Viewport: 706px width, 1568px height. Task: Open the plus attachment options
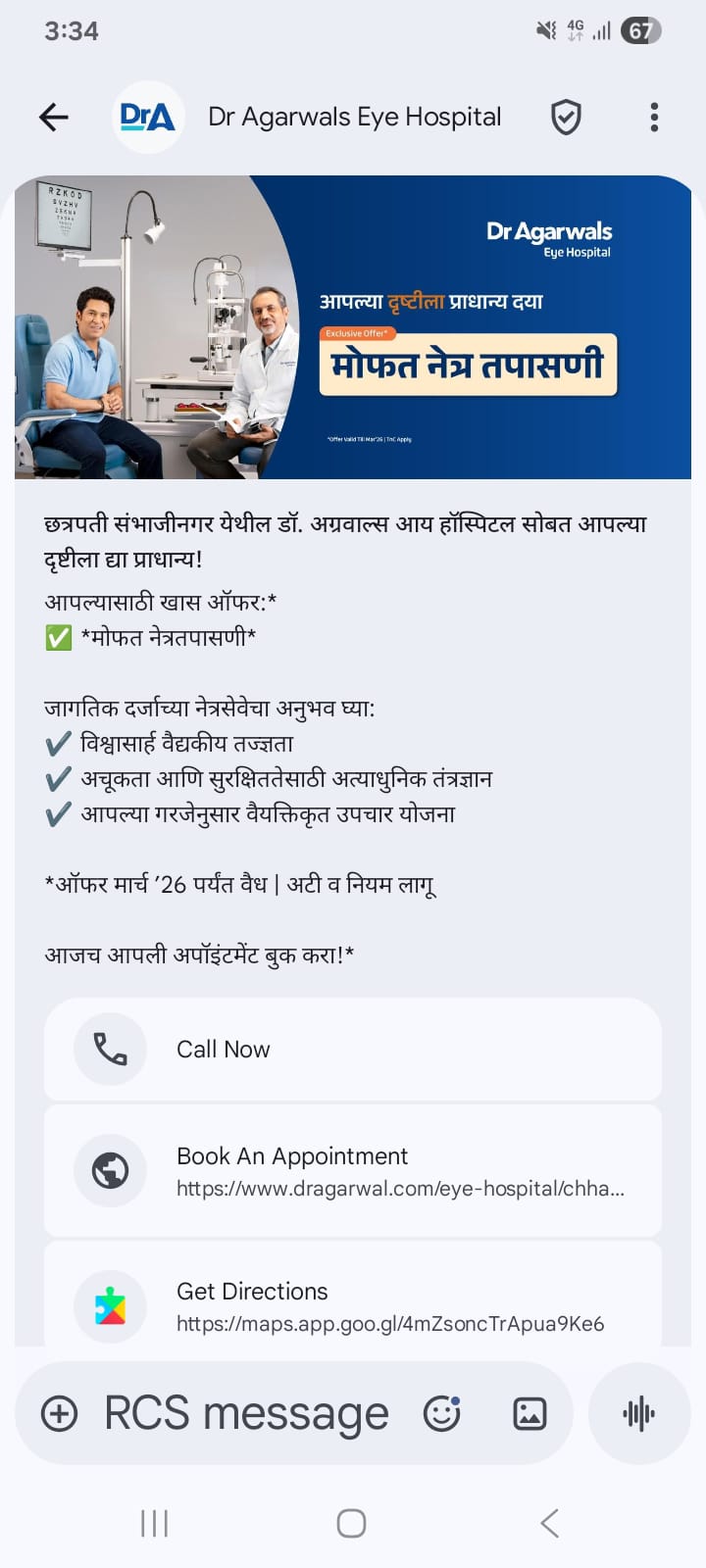[x=60, y=1414]
